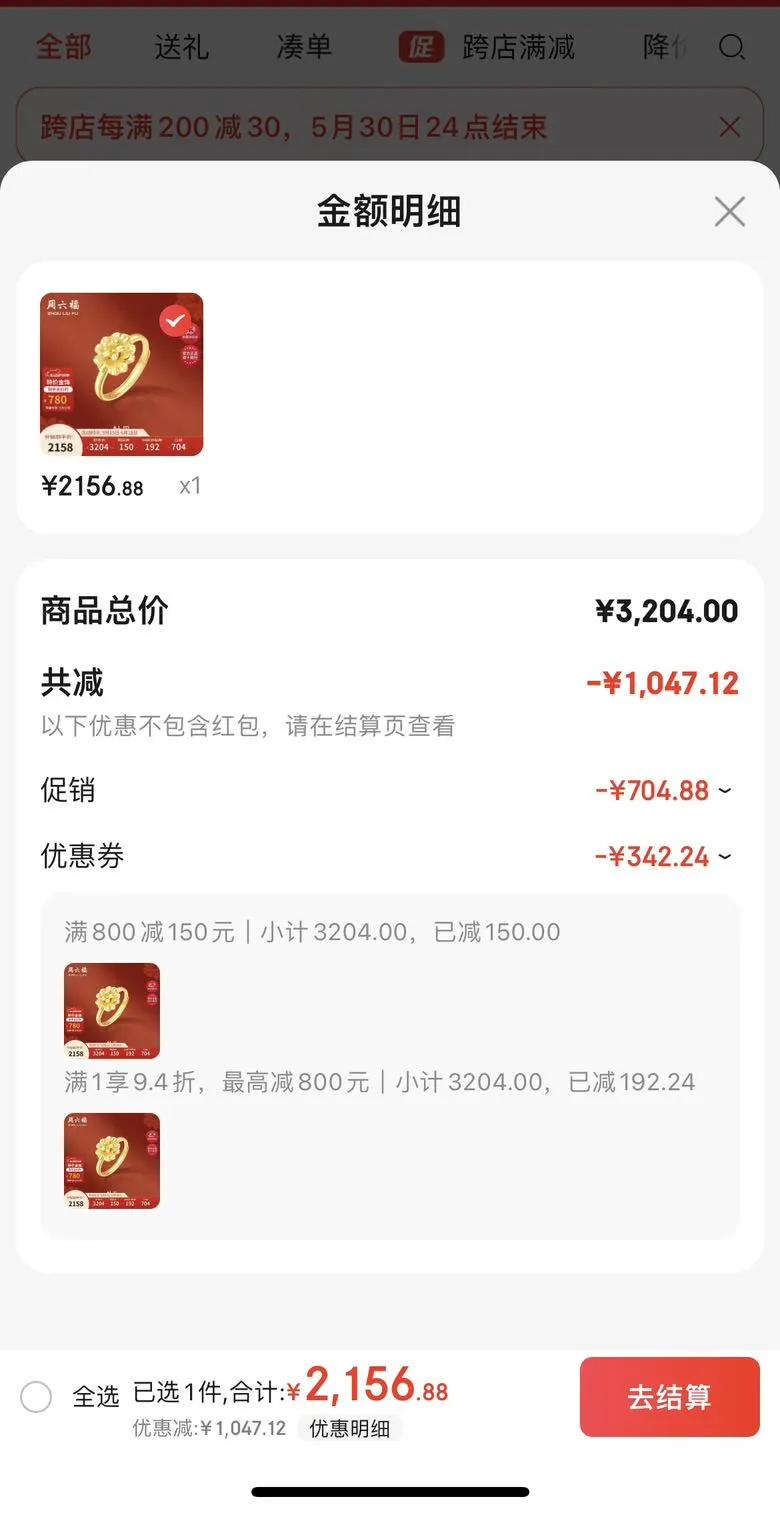Toggle the 全选 select-all circle
Image resolution: width=780 pixels, height=1513 pixels.
coord(36,1396)
